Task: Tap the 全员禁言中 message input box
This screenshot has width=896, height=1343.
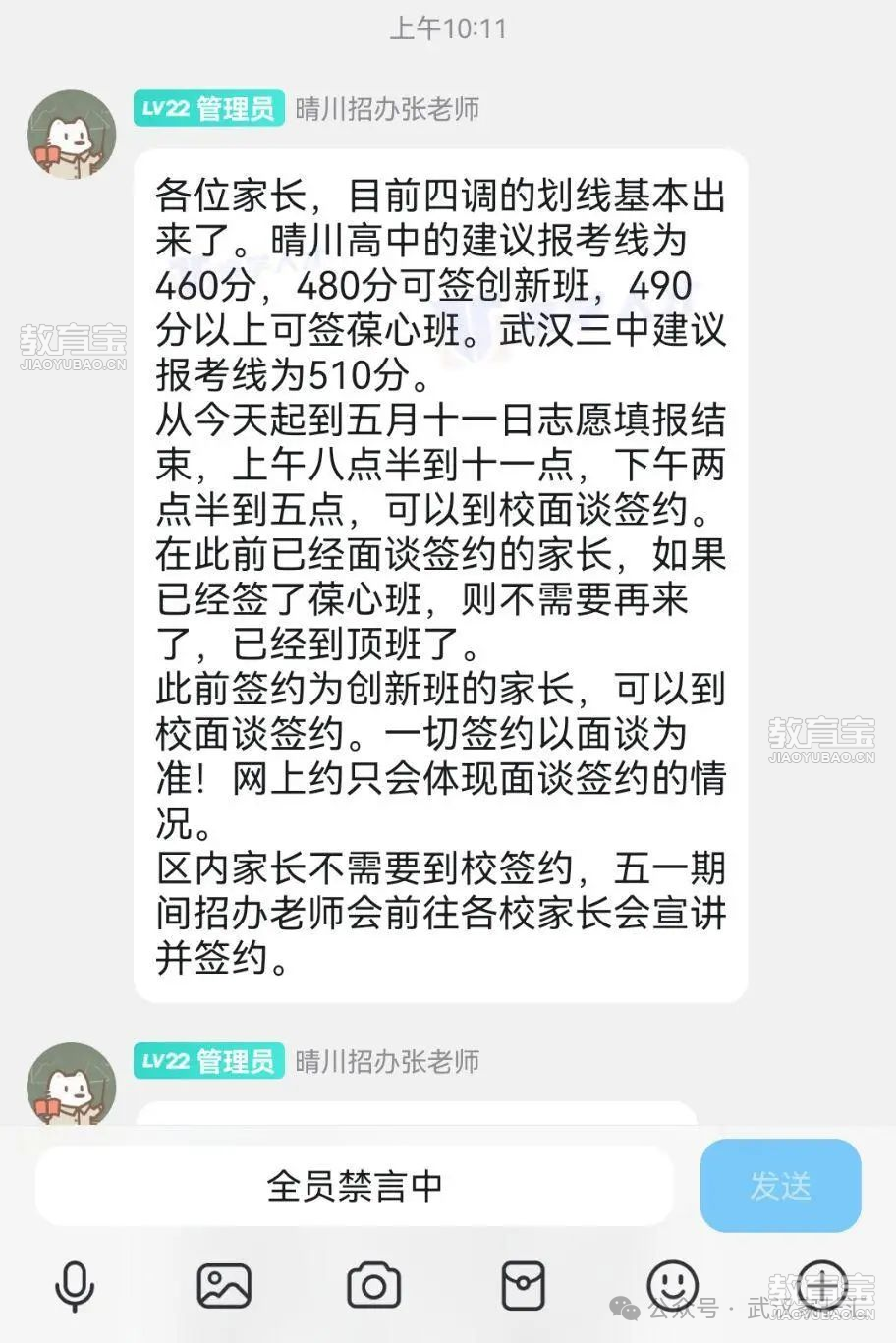Action: point(355,1185)
